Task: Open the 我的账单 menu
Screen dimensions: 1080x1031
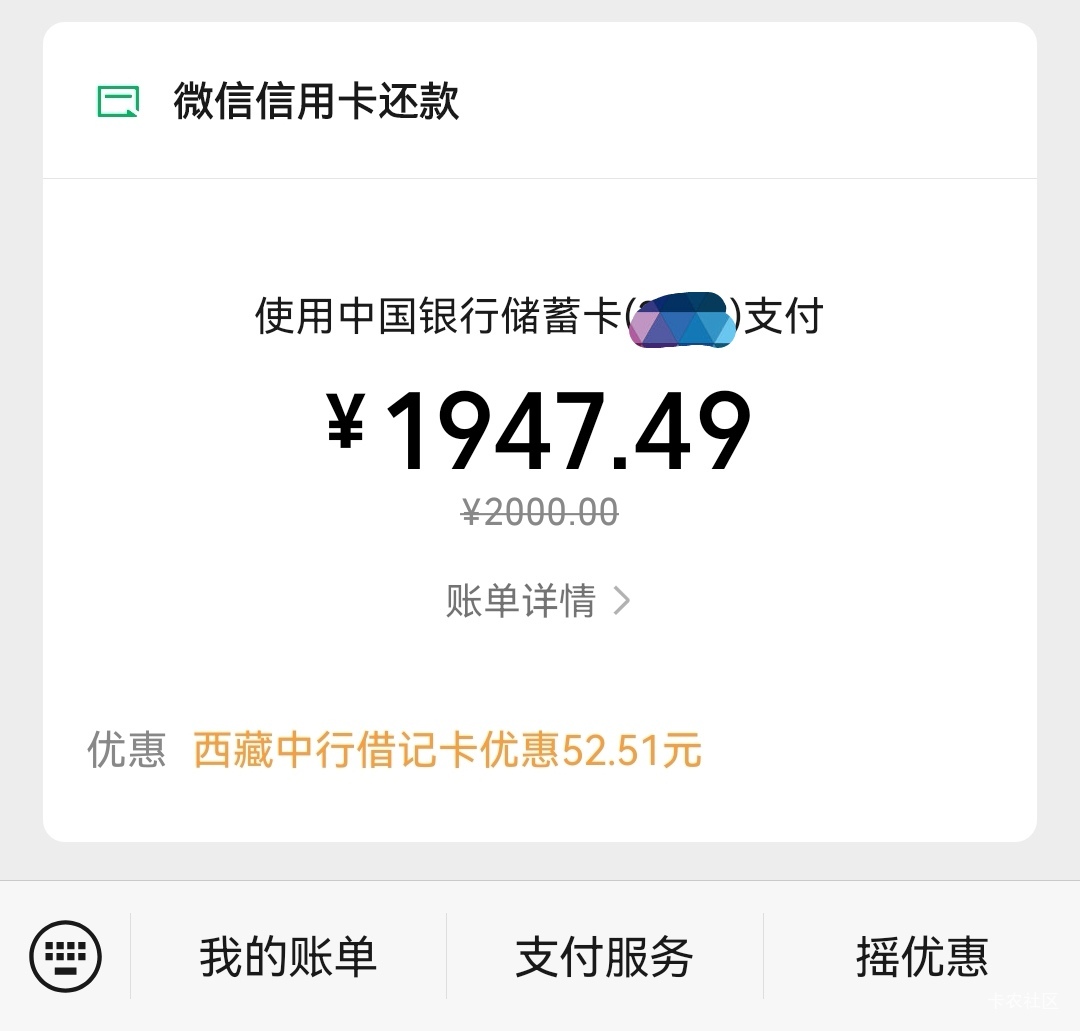Action: (x=288, y=956)
